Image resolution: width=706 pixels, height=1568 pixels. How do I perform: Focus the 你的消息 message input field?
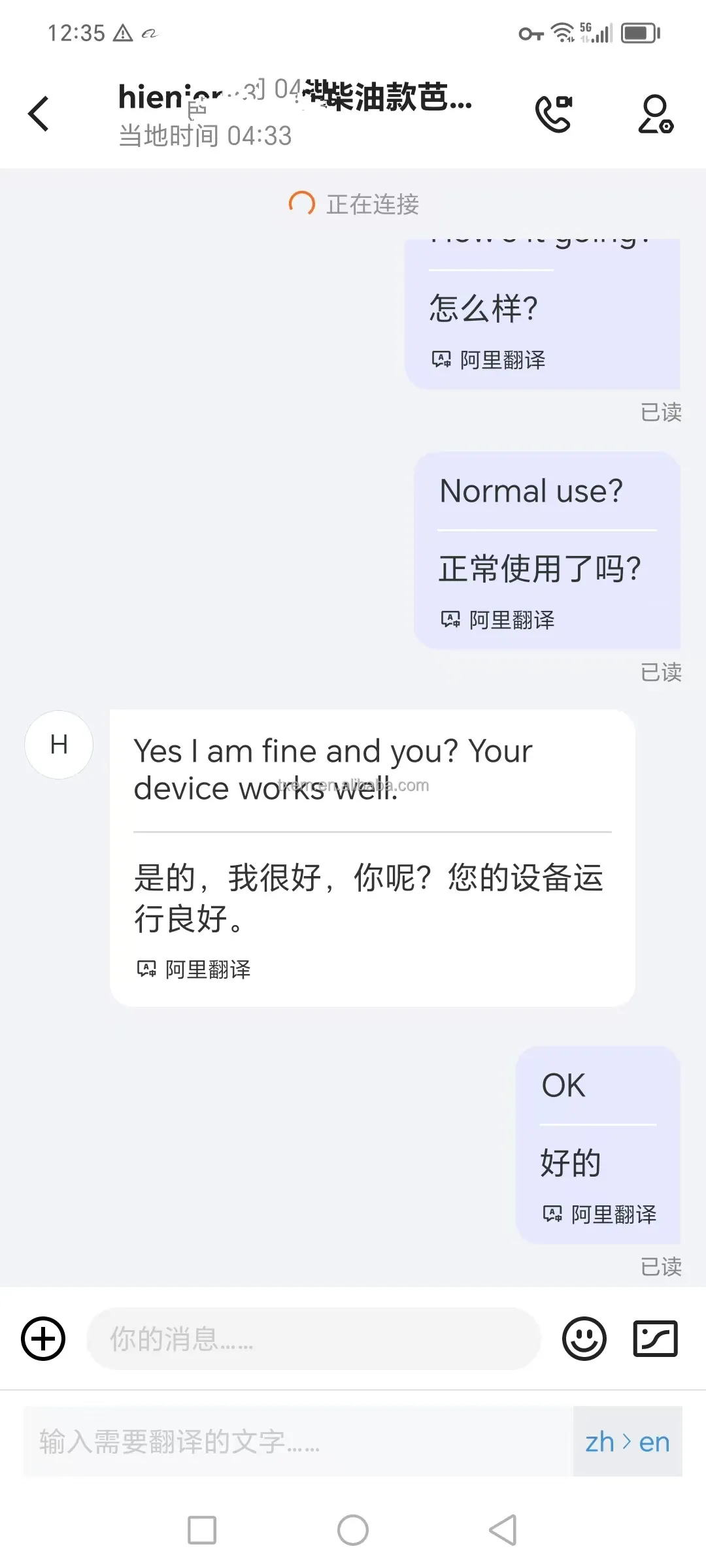[x=314, y=1339]
